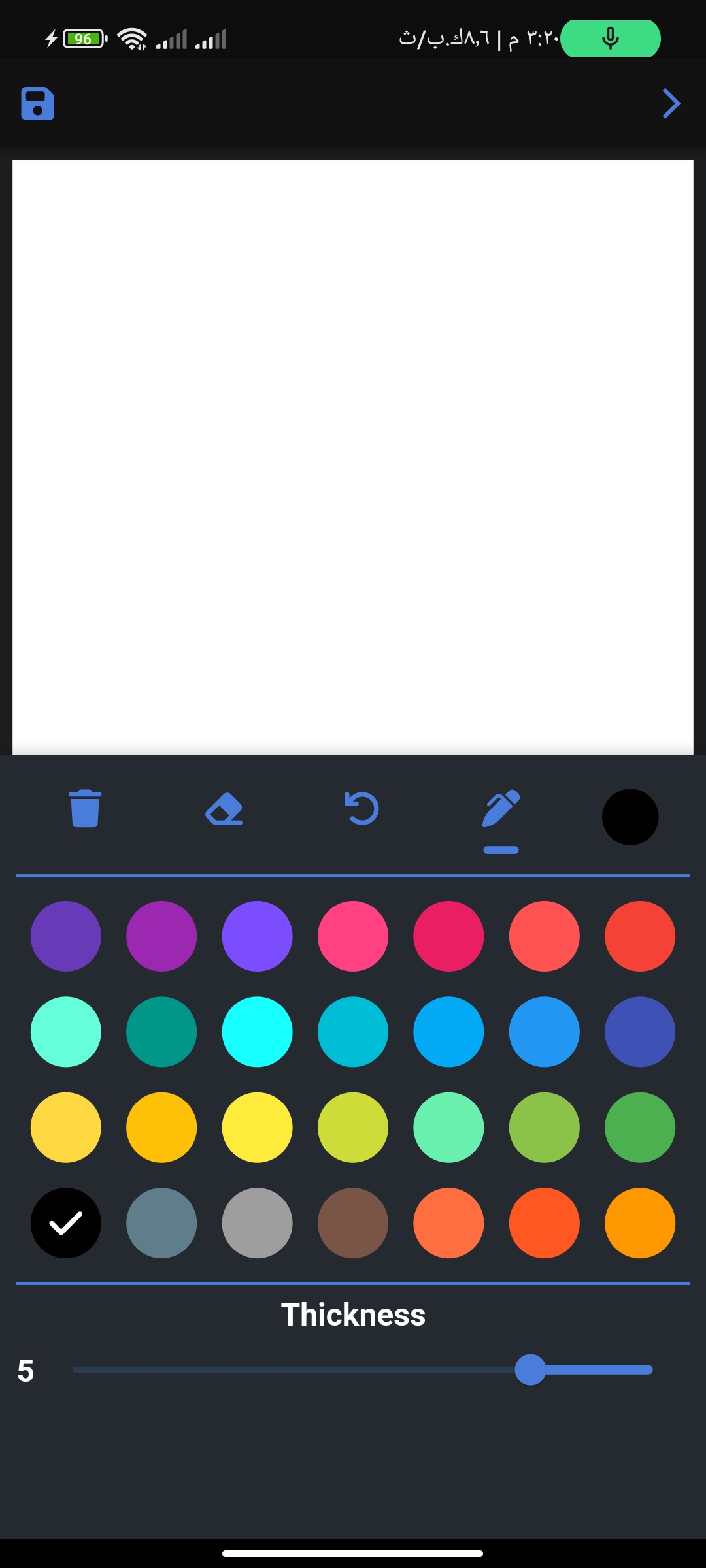Tap the black swatch with checkmark
Viewport: 706px width, 1568px height.
pos(66,1223)
